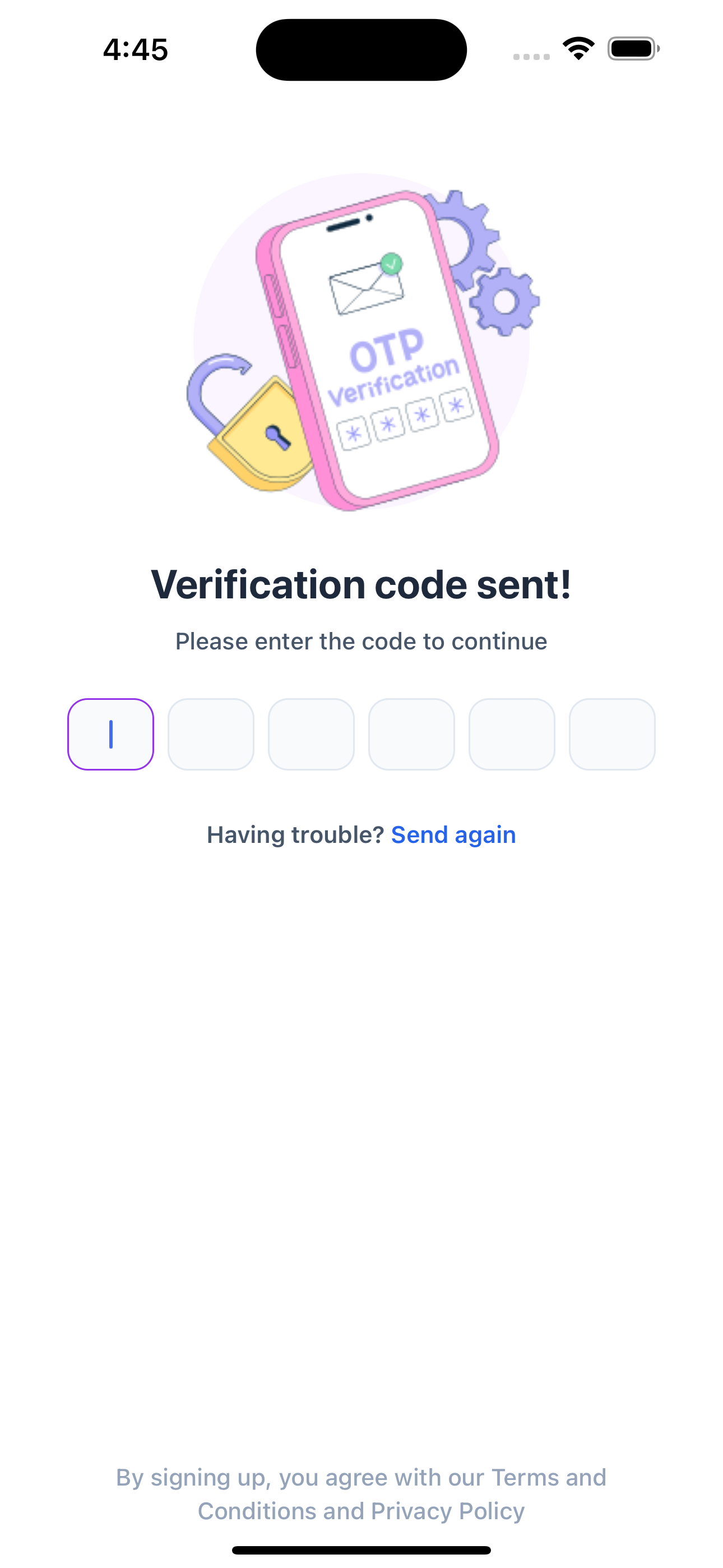Select the second code digit box
Image resolution: width=723 pixels, height=1568 pixels.
point(211,734)
